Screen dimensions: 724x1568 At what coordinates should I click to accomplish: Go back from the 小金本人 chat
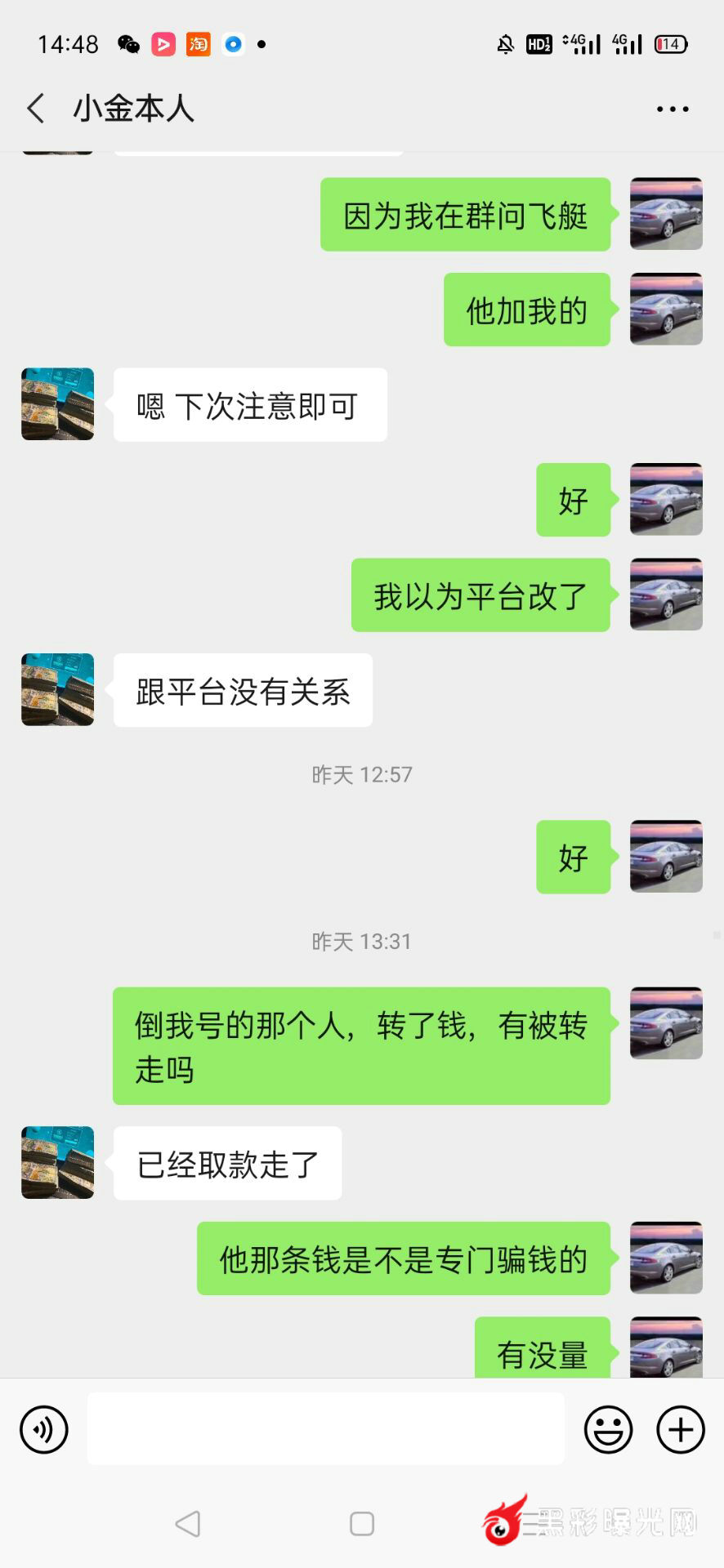35,109
